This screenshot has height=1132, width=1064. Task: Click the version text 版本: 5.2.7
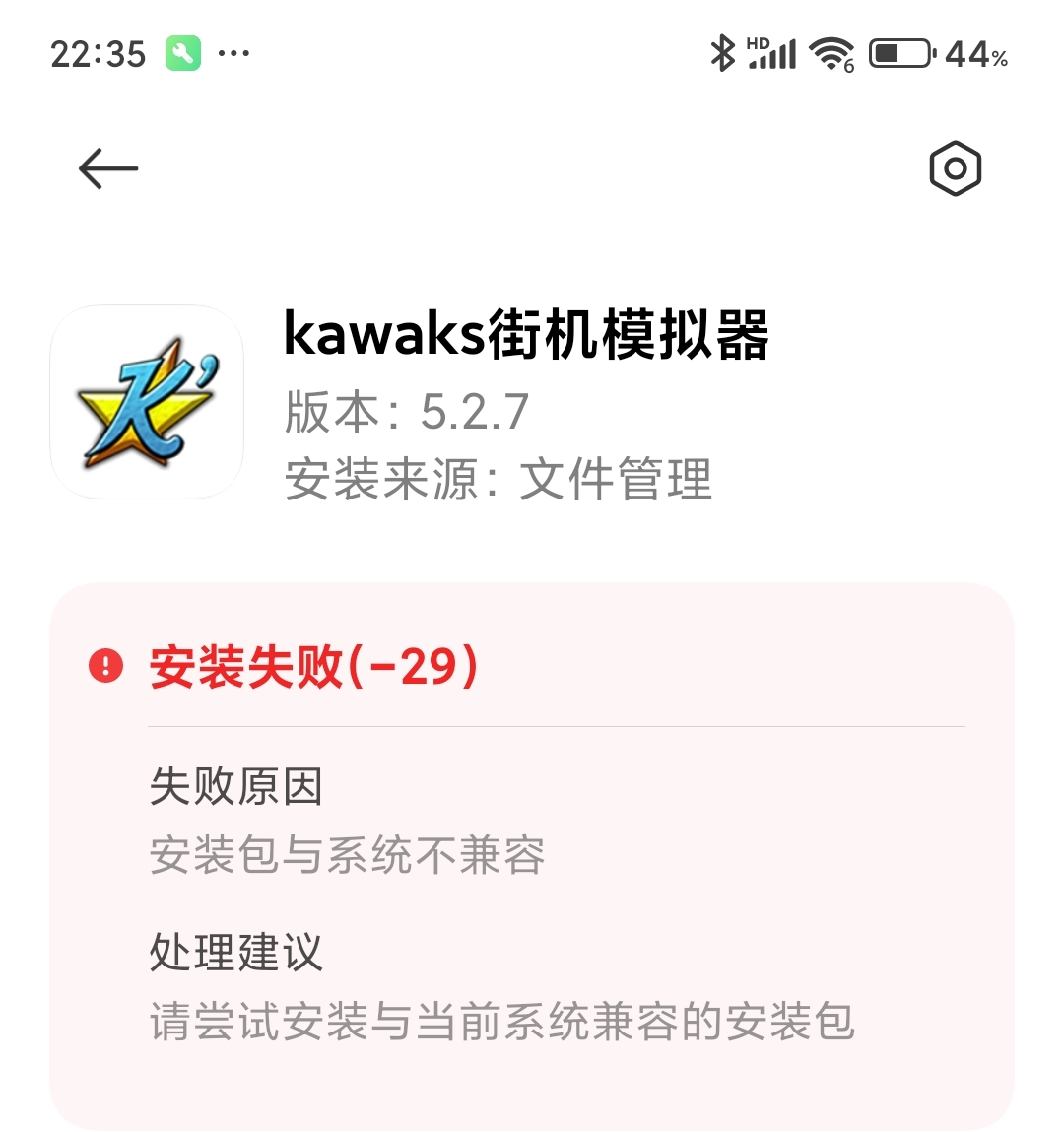[407, 416]
